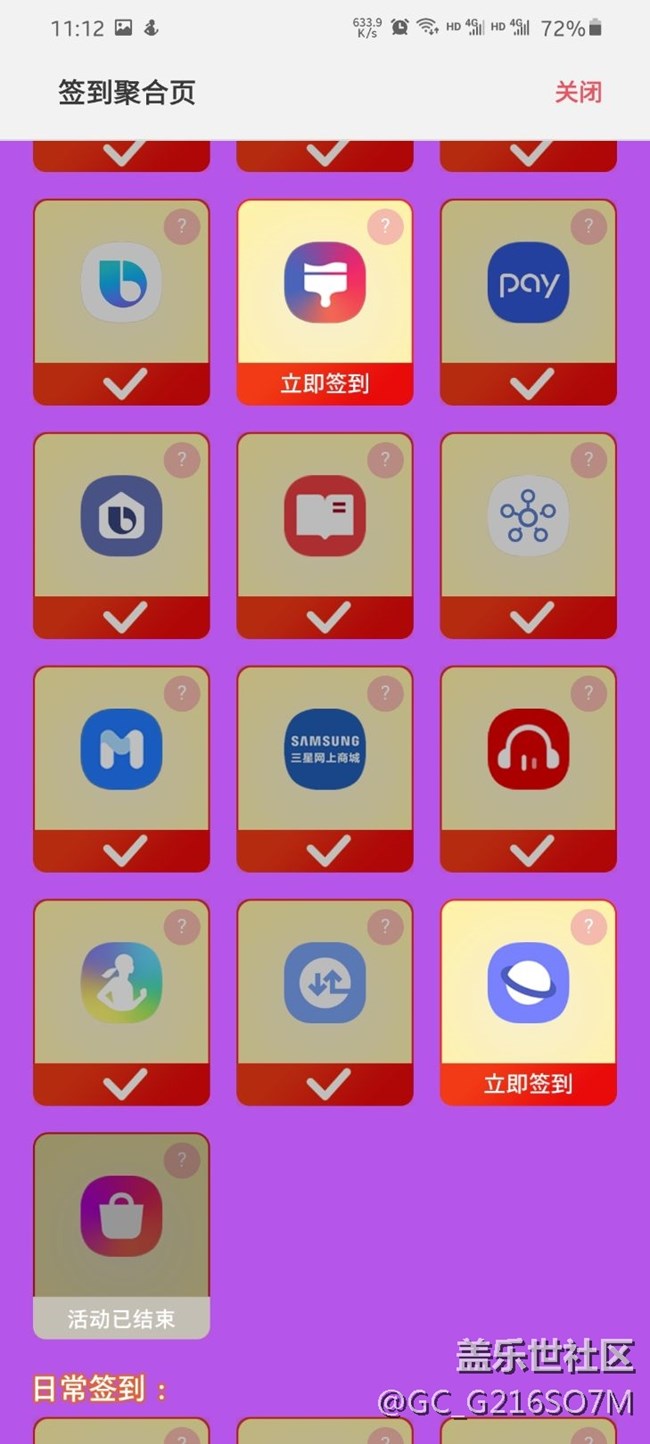
Task: Tap the question mark on Samsung Pay card
Action: coord(588,227)
